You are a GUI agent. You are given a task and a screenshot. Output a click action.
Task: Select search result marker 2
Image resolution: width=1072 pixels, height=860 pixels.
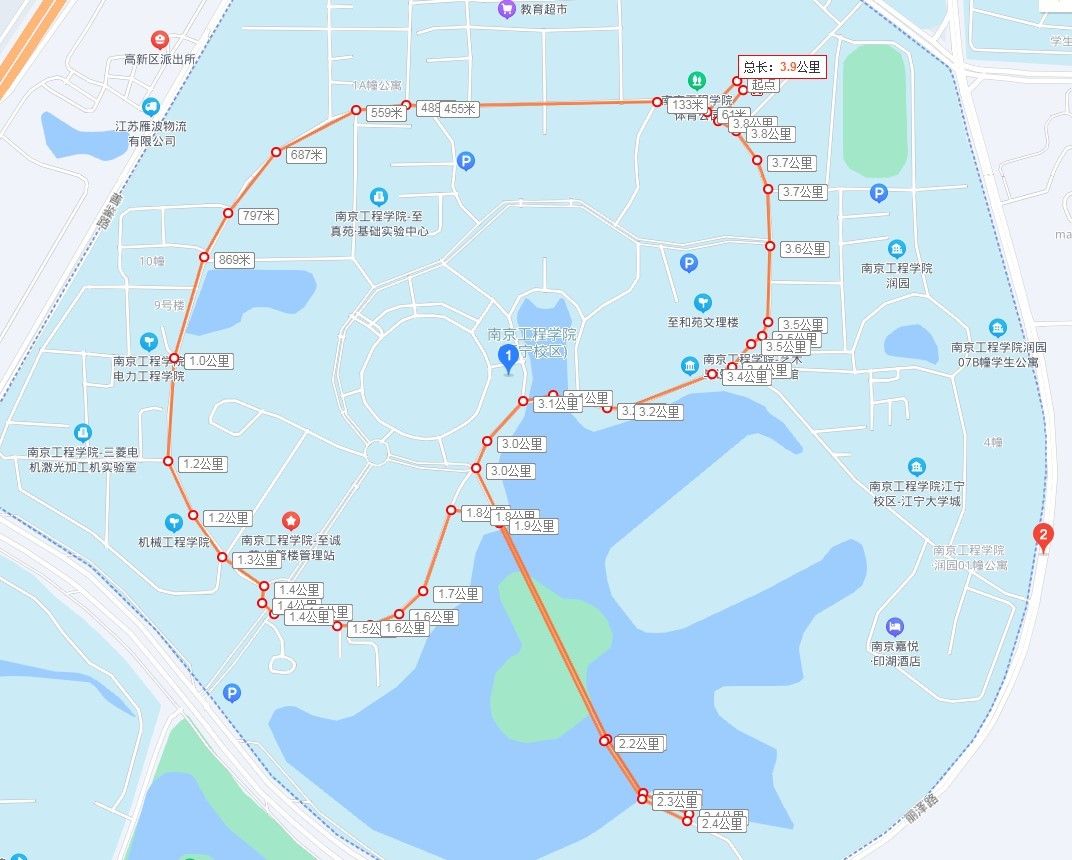(1044, 537)
